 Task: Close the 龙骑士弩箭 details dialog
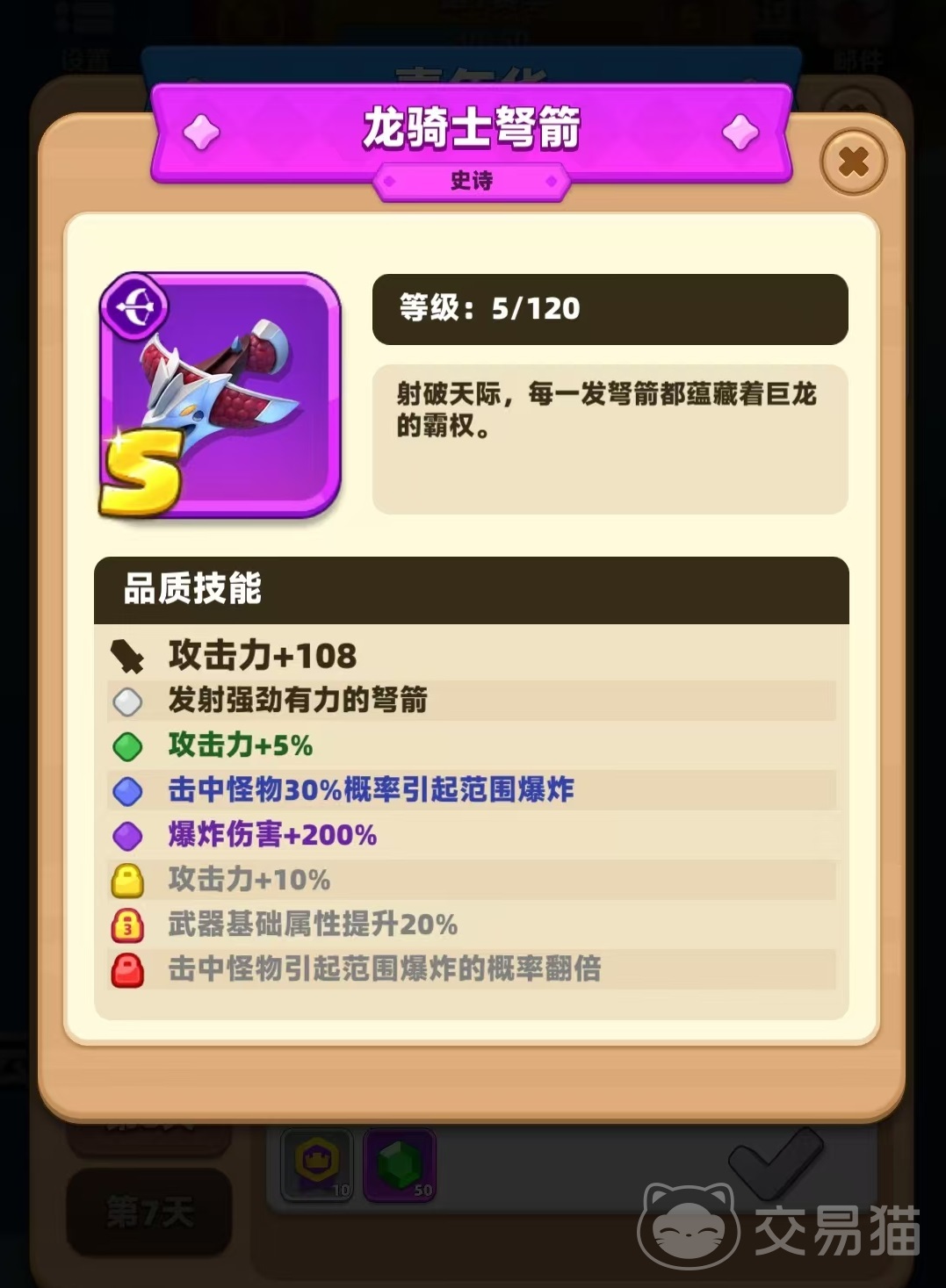coord(853,162)
